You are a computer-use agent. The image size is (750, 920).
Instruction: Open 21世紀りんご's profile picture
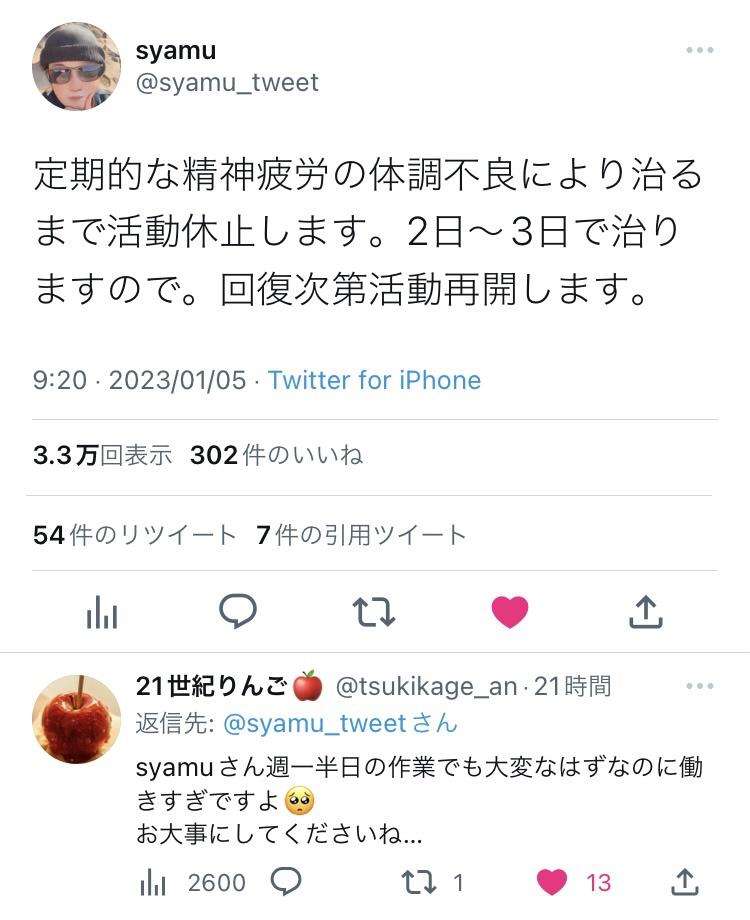[76, 718]
